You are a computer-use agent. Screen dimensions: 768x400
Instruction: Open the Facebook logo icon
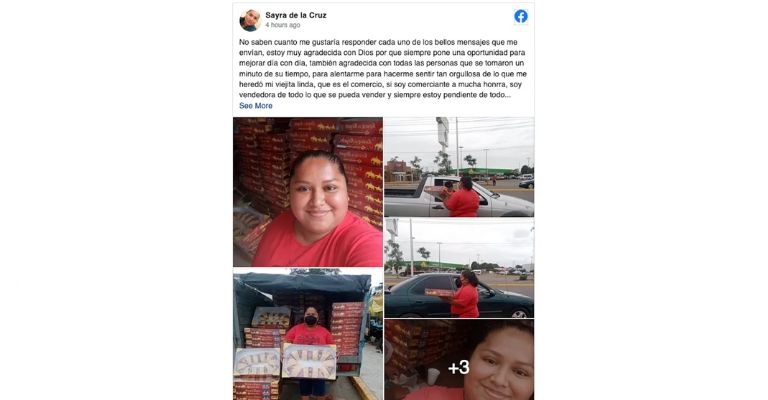(521, 16)
